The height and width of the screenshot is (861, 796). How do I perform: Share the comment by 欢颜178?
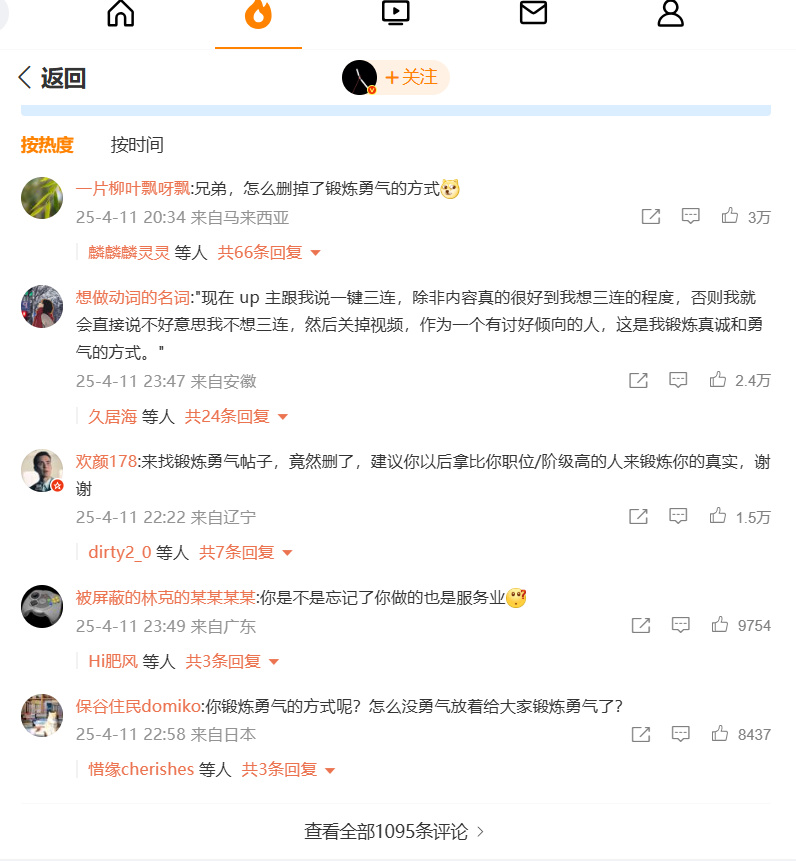(x=638, y=517)
